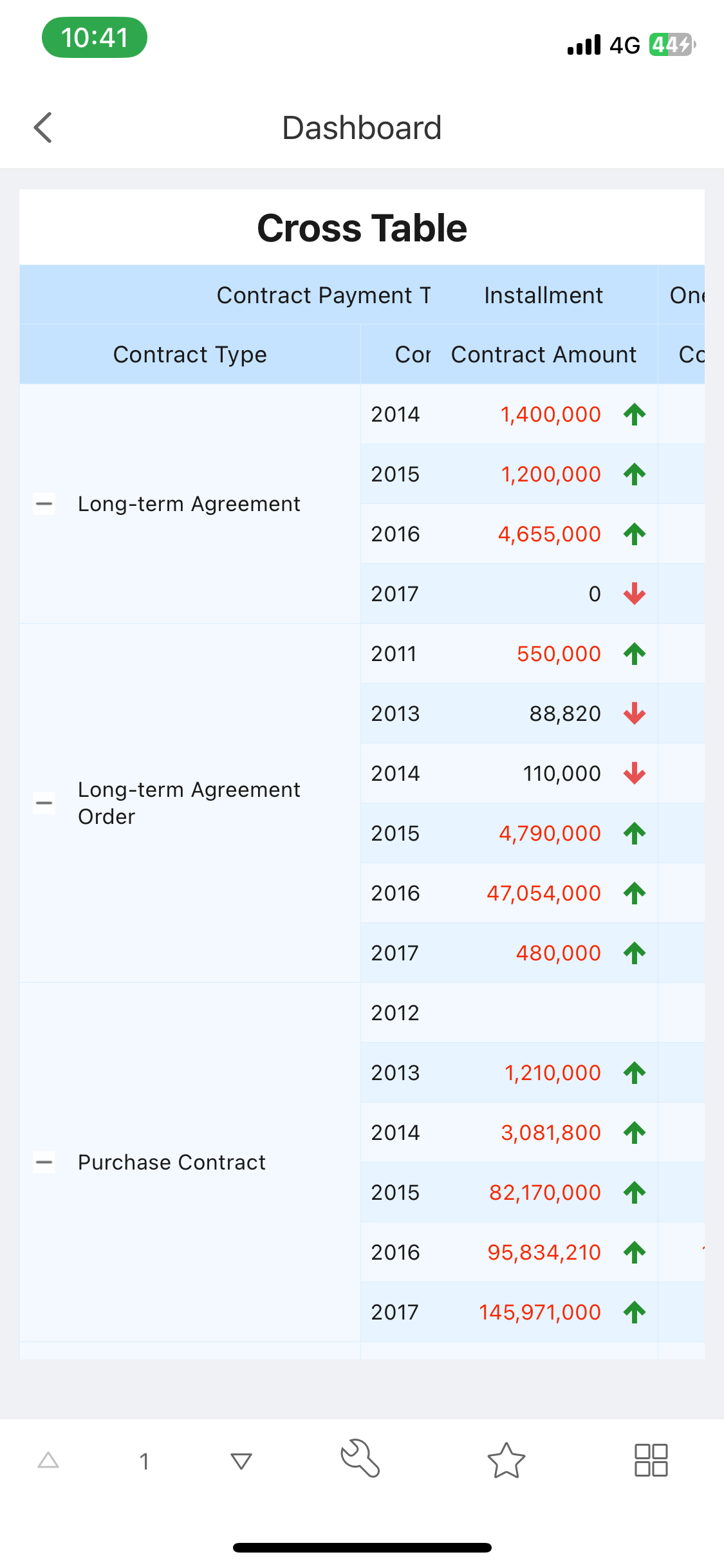
Task: Collapse the Purchase Contract group
Action: [x=44, y=1162]
